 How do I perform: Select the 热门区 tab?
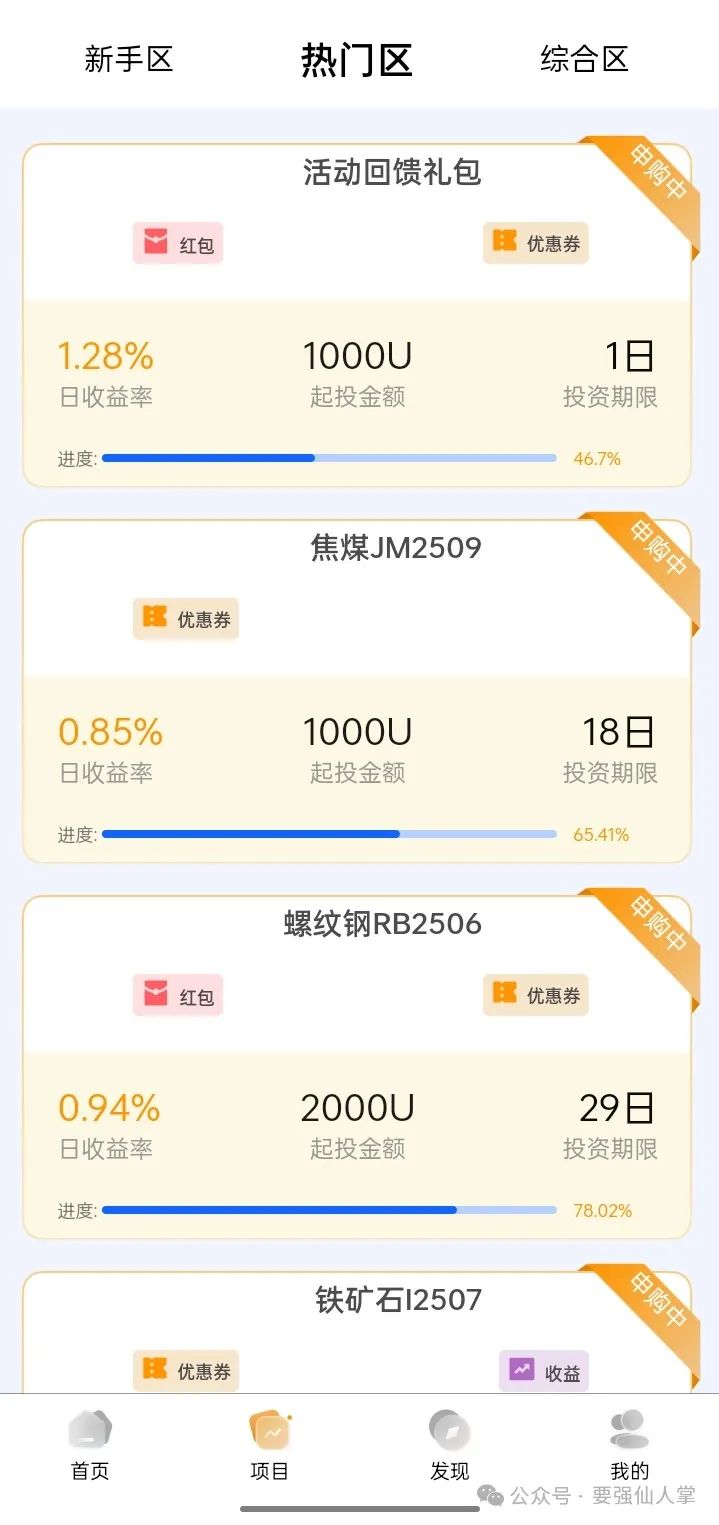tap(357, 60)
